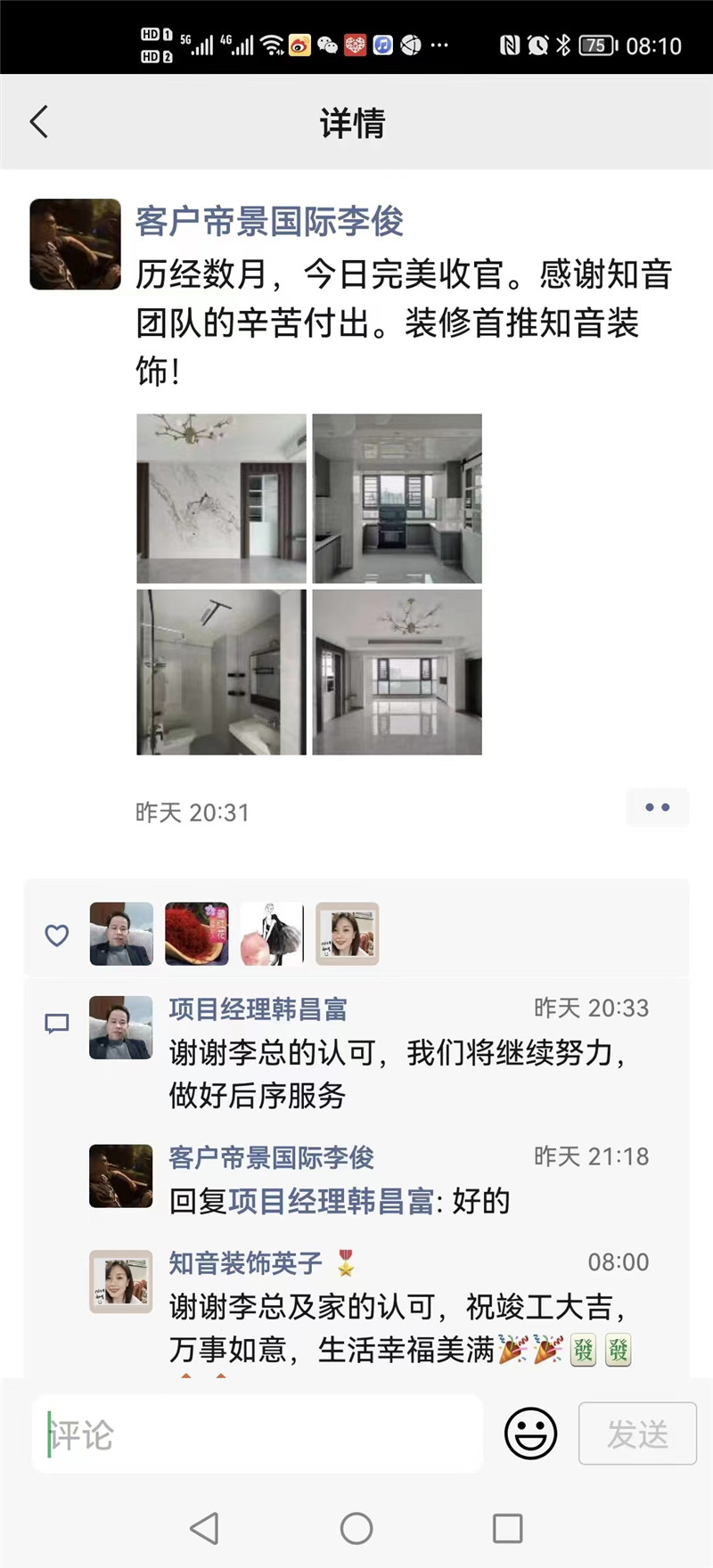Tap the triangular back navigation key

[x=205, y=1528]
